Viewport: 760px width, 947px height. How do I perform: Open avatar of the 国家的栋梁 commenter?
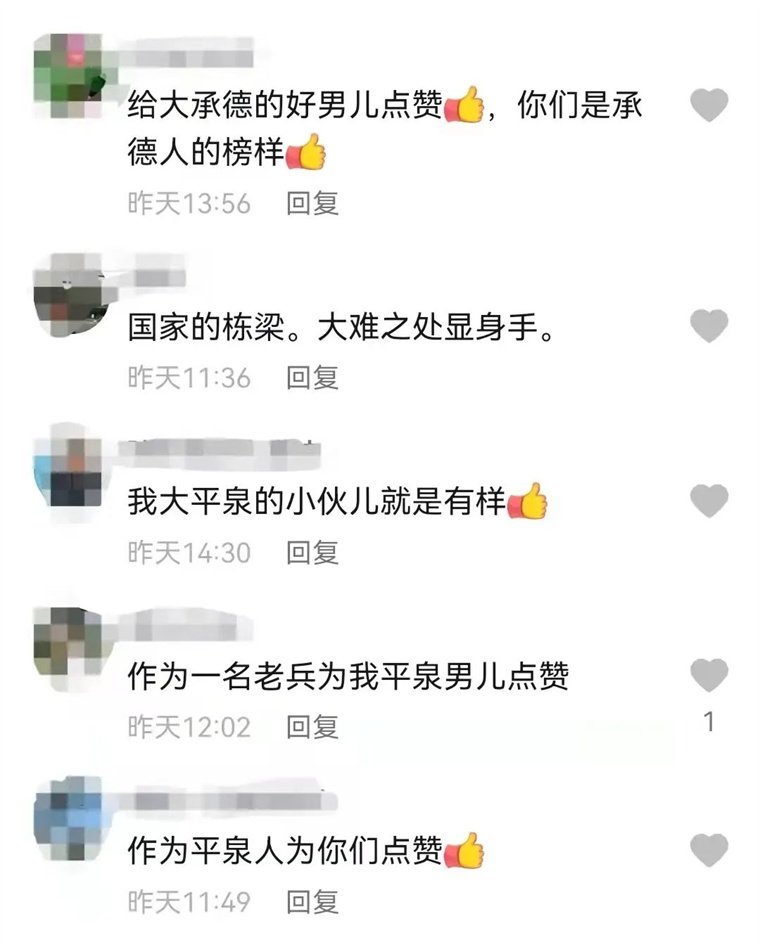pyautogui.click(x=68, y=289)
